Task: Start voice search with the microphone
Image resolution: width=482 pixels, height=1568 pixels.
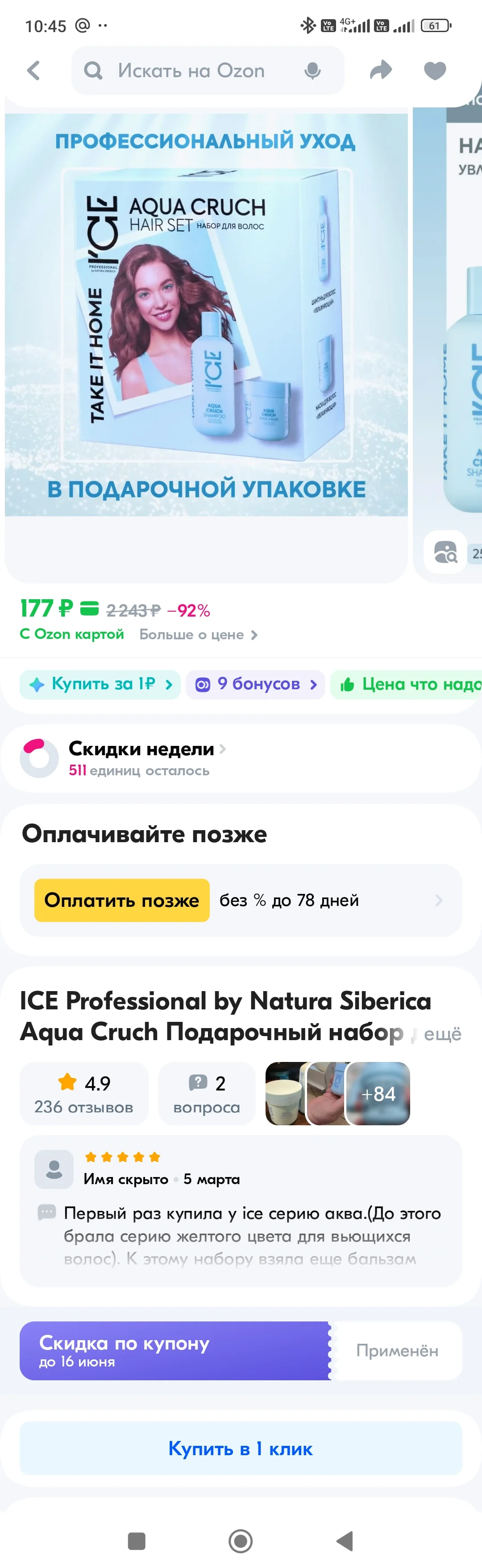Action: pyautogui.click(x=312, y=70)
